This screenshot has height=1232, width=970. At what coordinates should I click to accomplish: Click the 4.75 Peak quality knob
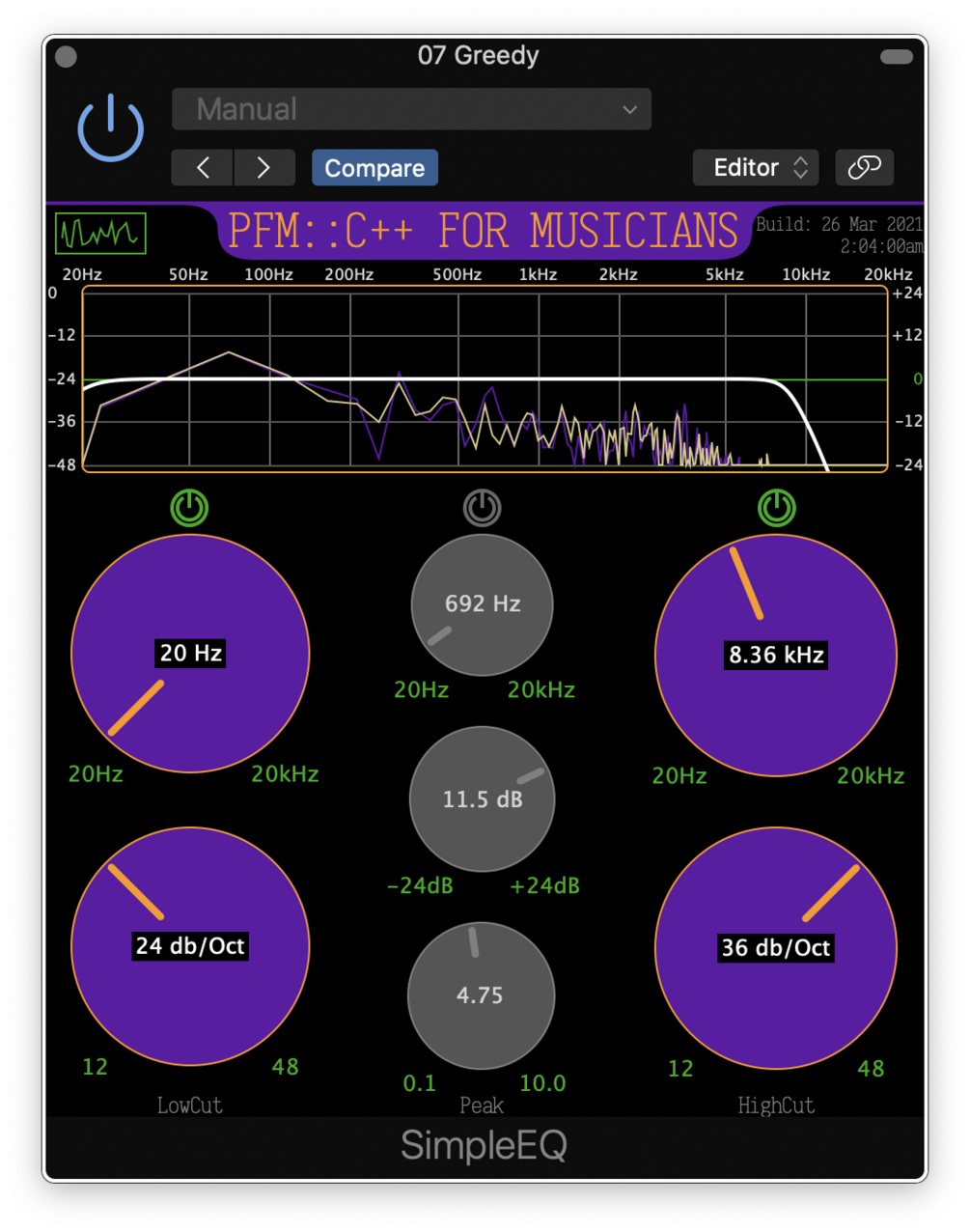tap(481, 995)
